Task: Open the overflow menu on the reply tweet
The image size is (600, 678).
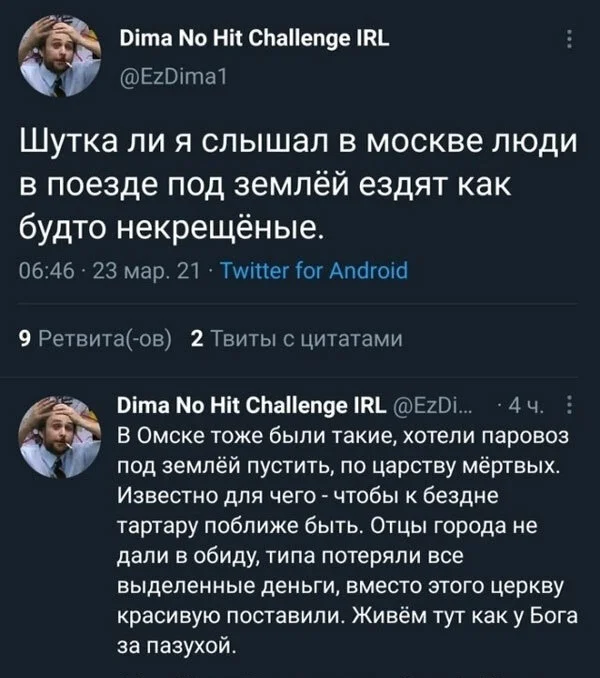Action: [570, 406]
